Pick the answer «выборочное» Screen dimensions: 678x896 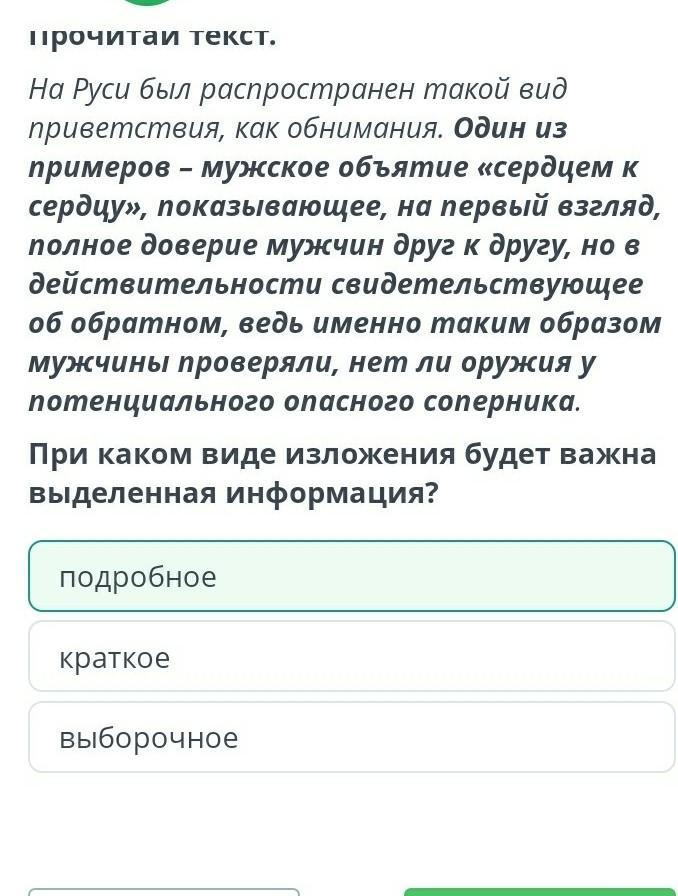352,737
